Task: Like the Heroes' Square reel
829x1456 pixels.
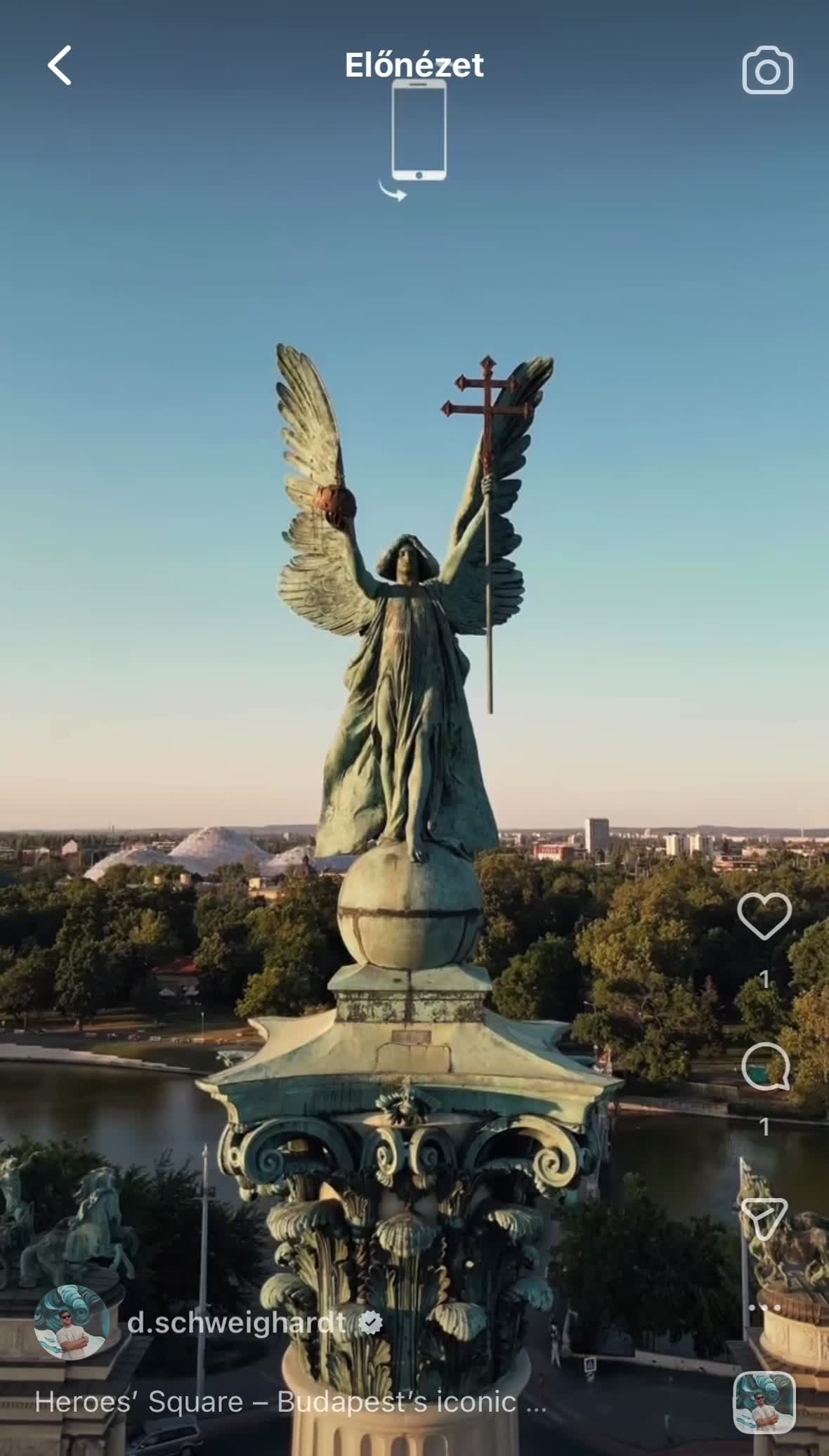Action: (764, 916)
